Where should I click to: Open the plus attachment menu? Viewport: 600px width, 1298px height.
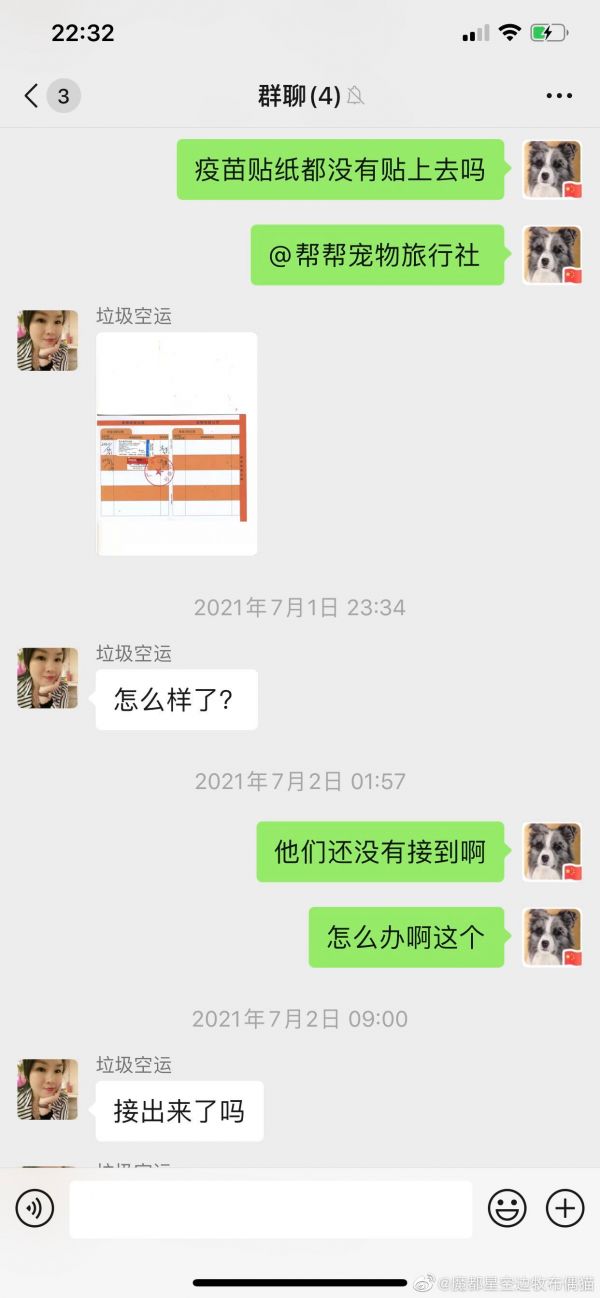(565, 1209)
